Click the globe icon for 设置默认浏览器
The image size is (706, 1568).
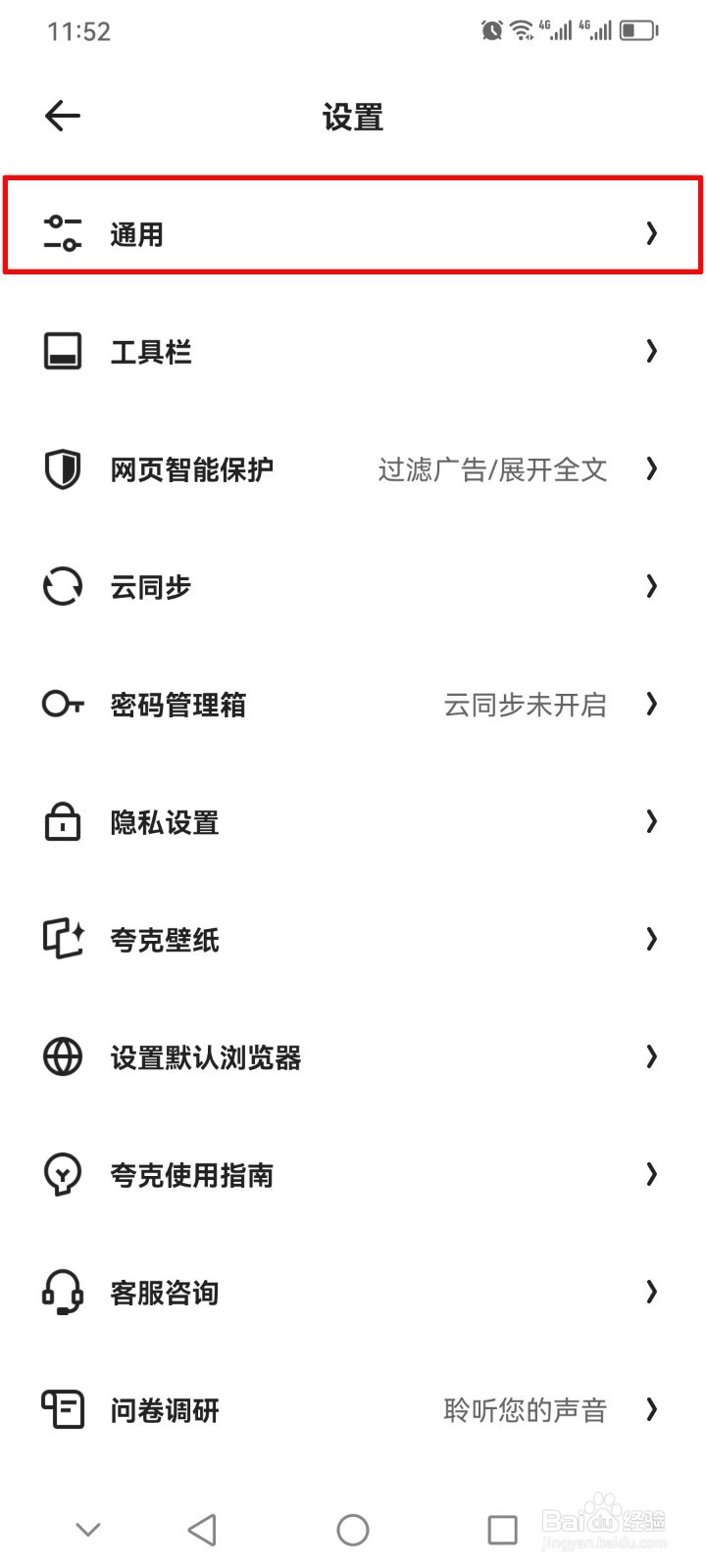click(62, 1056)
